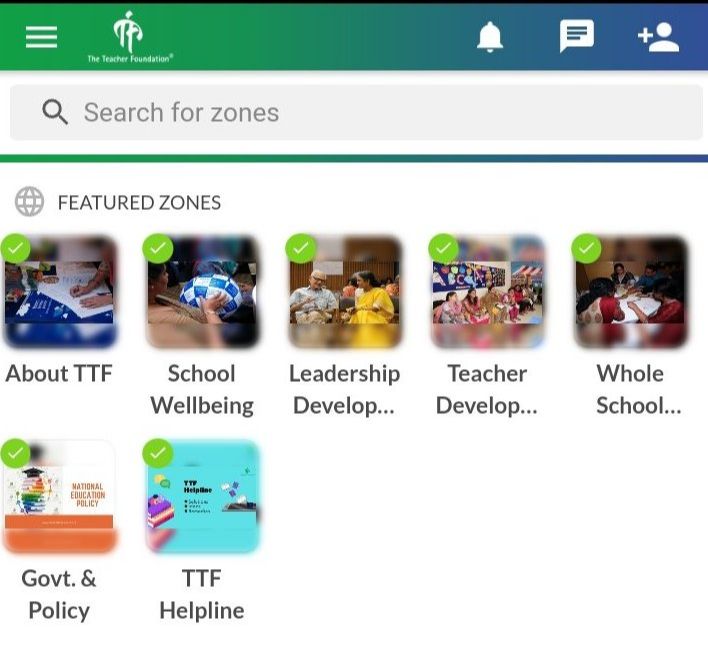This screenshot has height=647, width=708.
Task: Open the hamburger drawer menu
Action: click(41, 37)
